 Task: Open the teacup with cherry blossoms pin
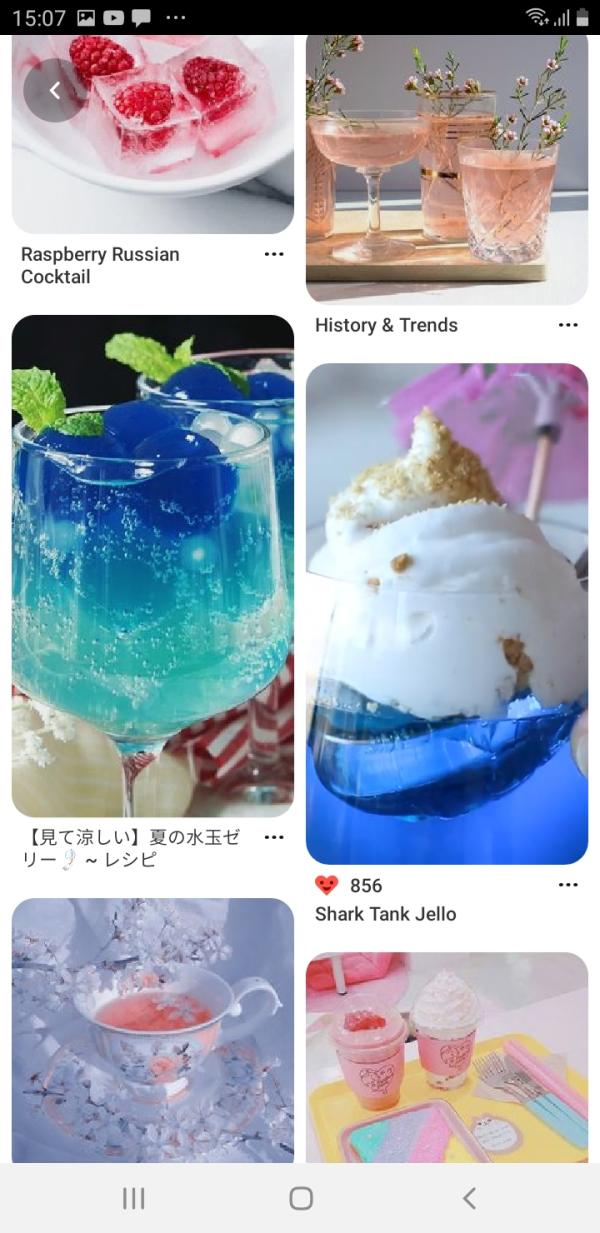[x=152, y=1030]
